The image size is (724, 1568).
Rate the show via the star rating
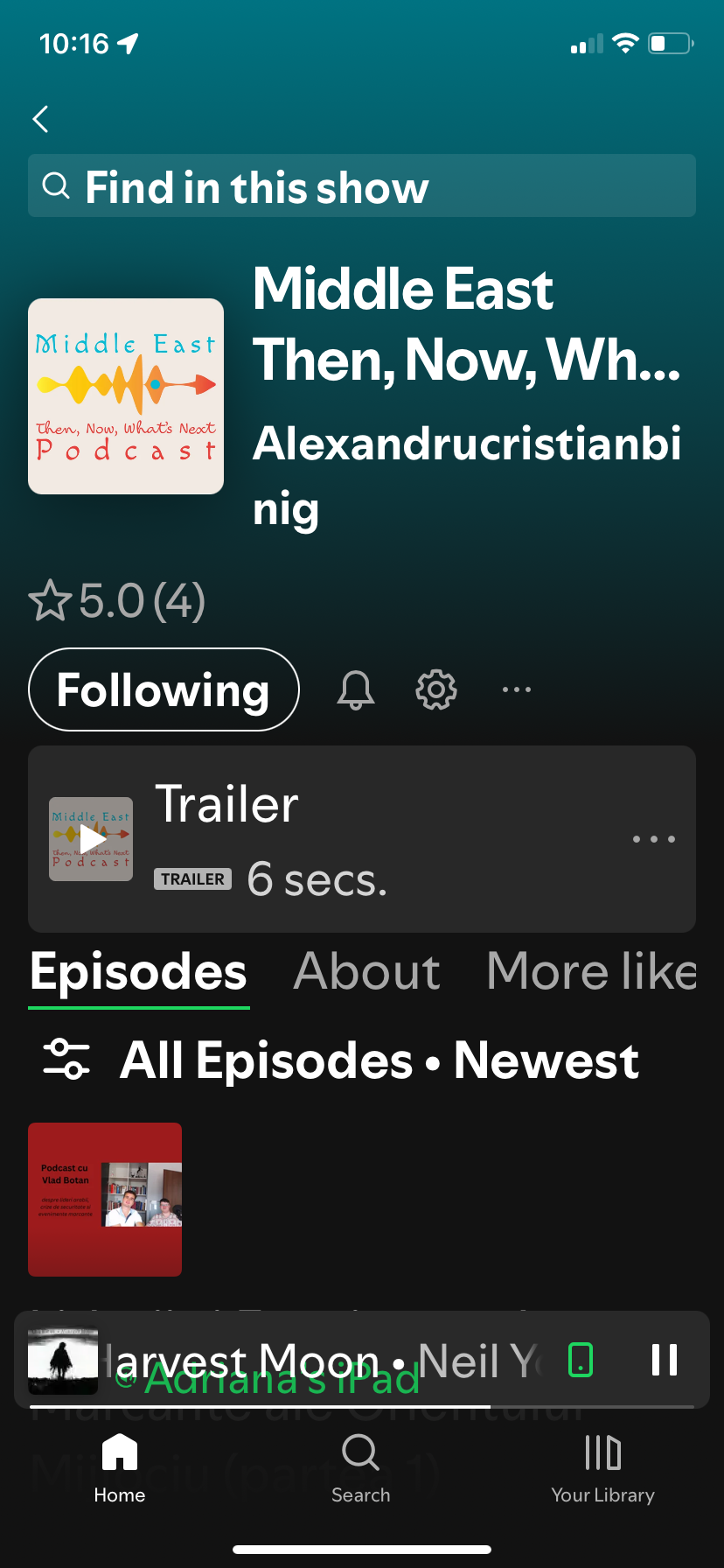click(x=117, y=601)
